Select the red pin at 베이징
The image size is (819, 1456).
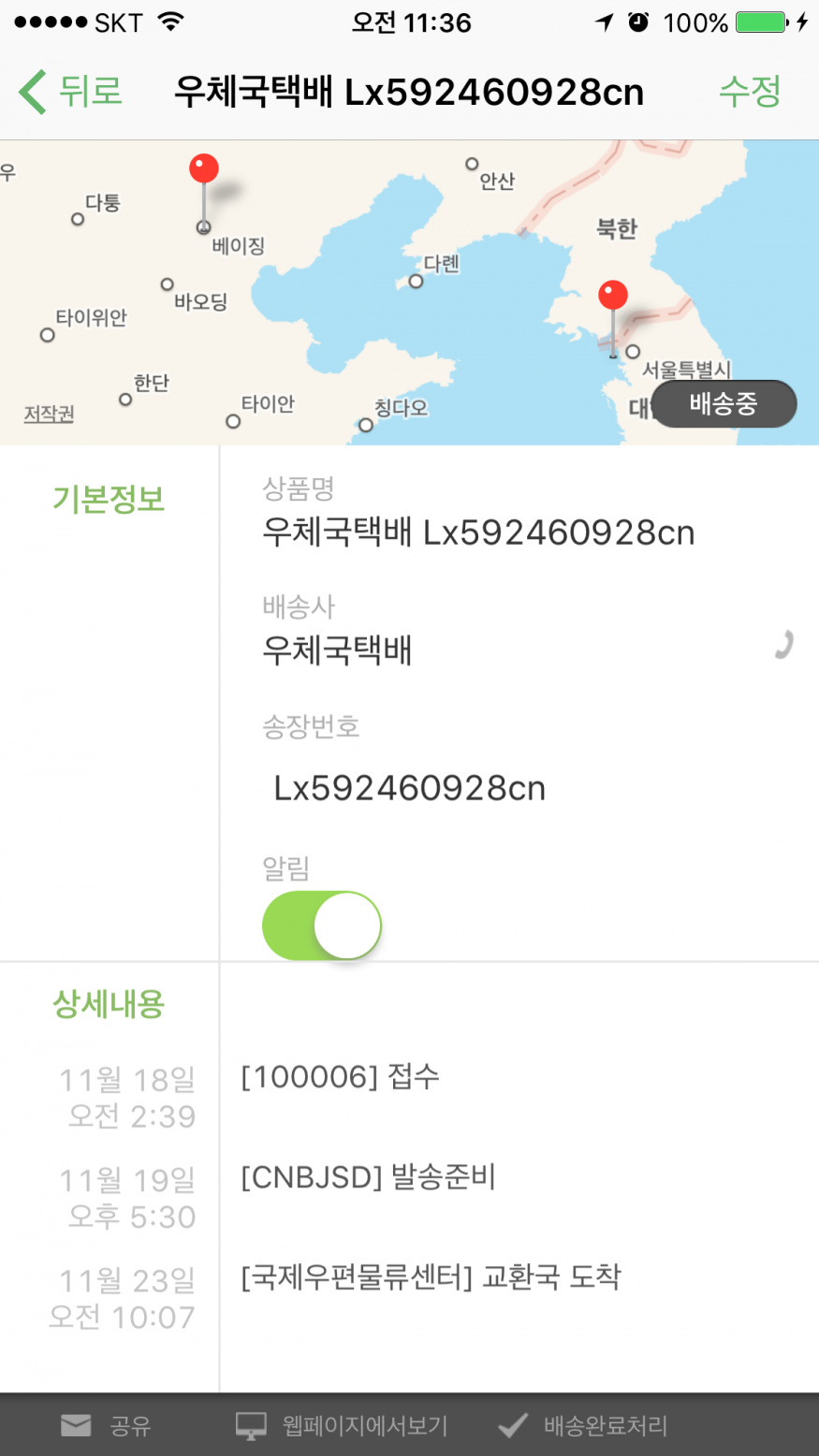click(x=203, y=169)
